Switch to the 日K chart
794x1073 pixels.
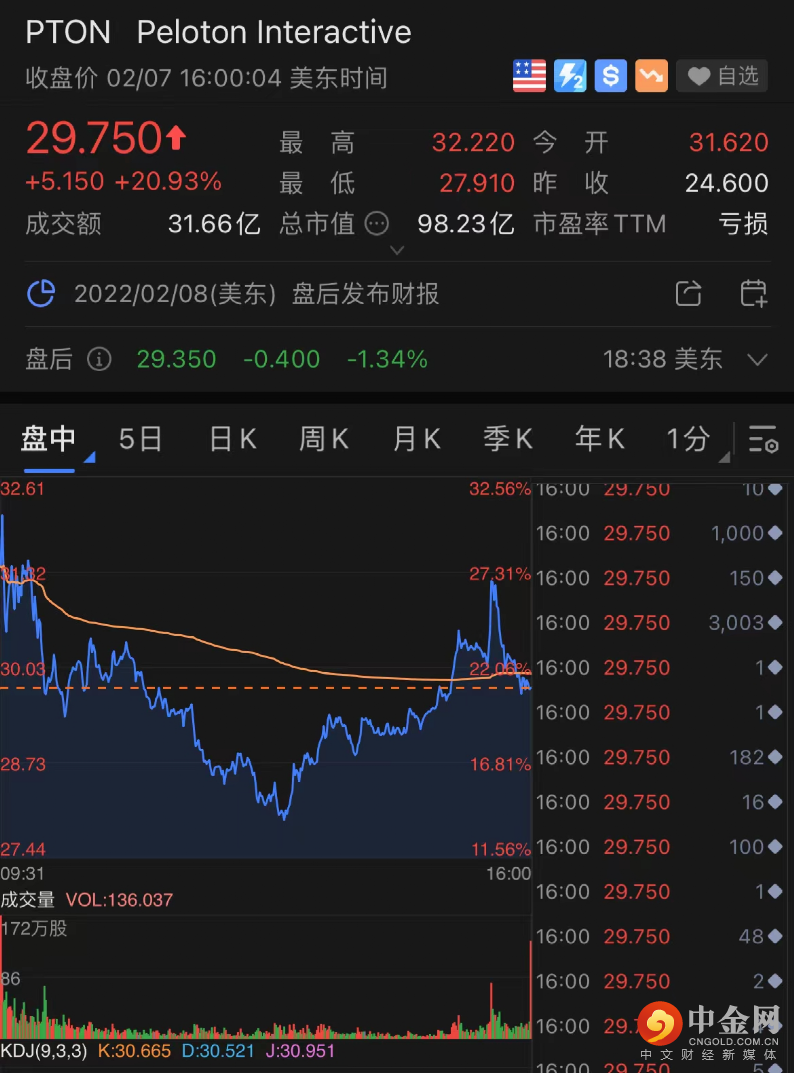click(x=232, y=438)
